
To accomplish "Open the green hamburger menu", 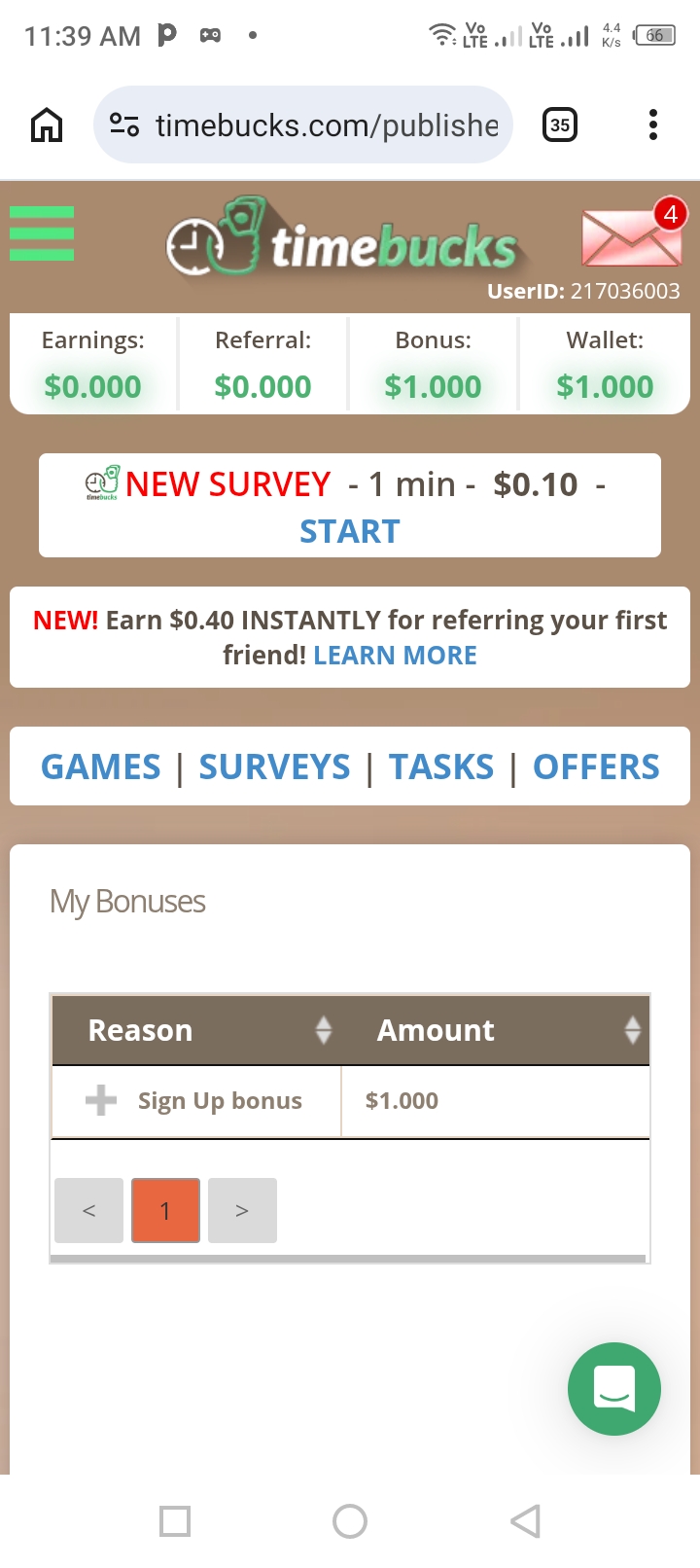I will (42, 233).
